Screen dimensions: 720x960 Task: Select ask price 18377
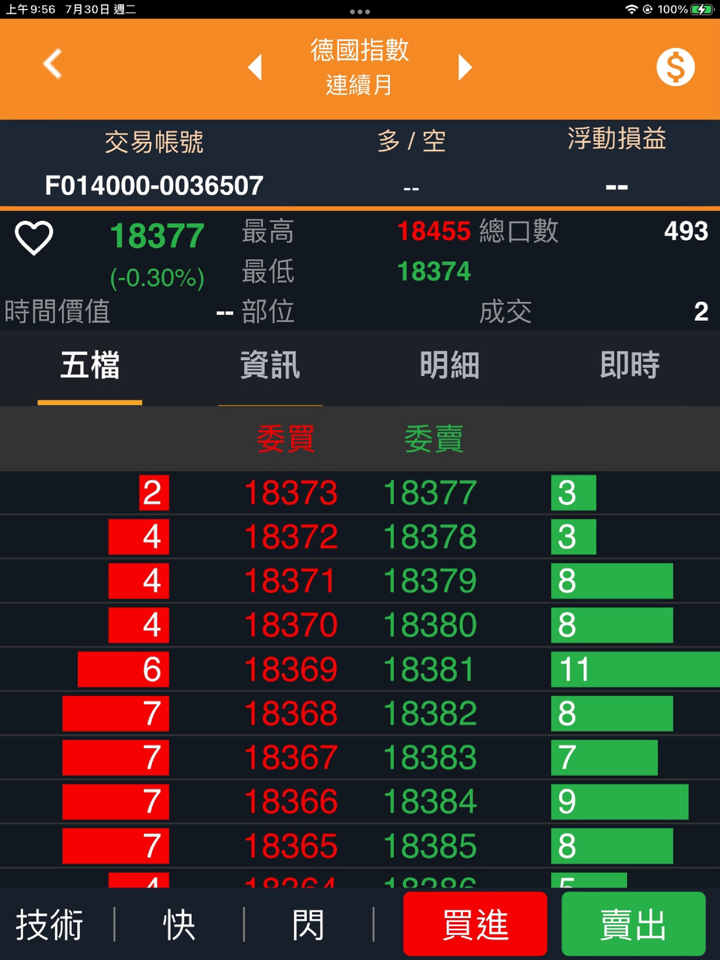click(x=430, y=493)
